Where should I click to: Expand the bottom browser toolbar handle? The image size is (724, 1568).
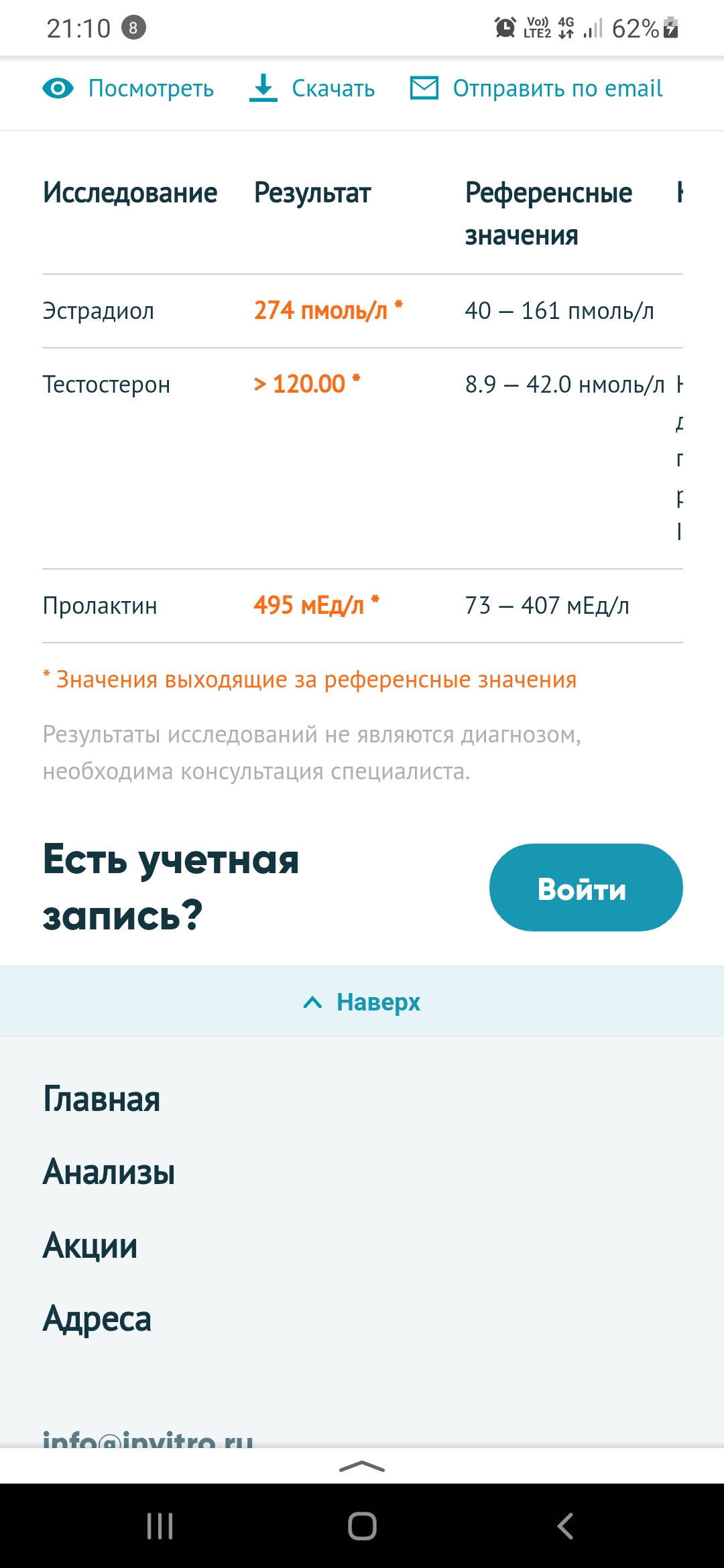click(x=362, y=1467)
